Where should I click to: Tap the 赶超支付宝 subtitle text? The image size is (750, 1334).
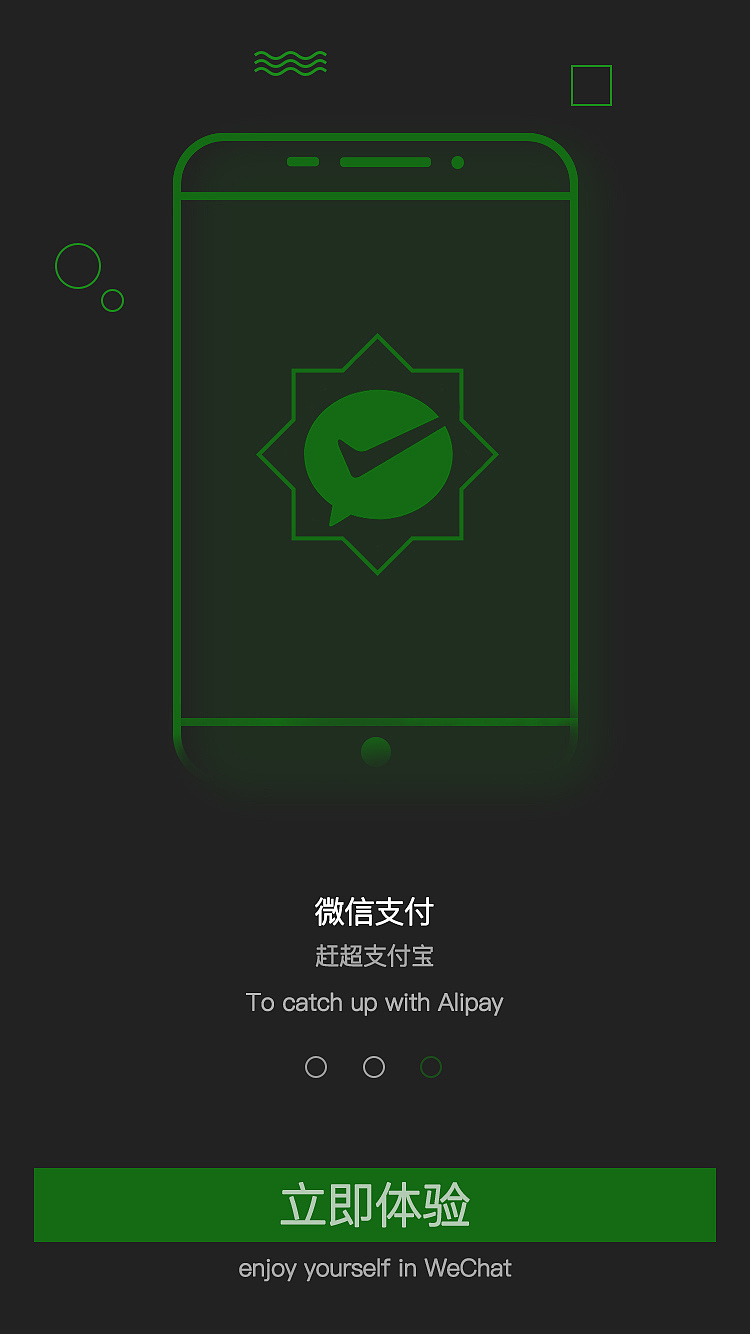pyautogui.click(x=374, y=957)
